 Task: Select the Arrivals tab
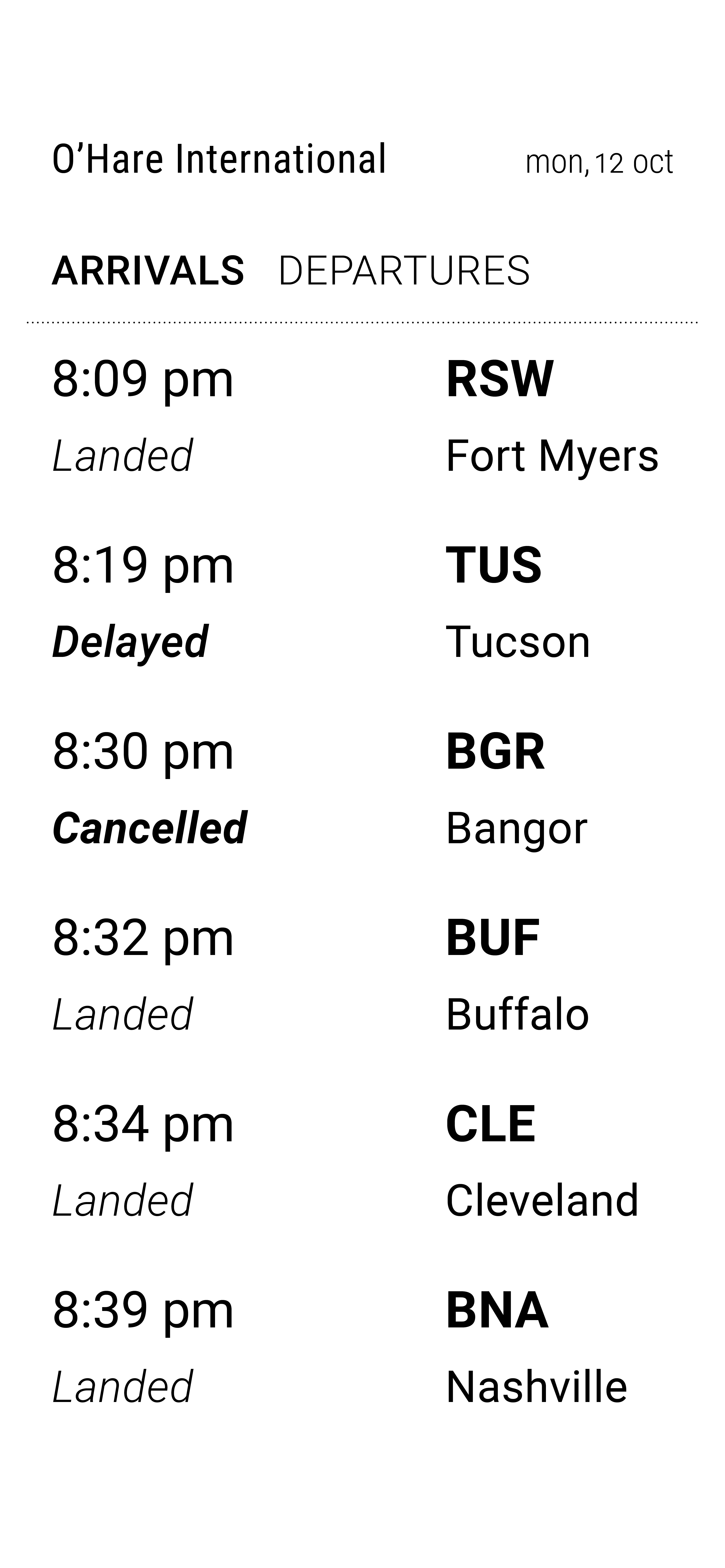tap(148, 271)
